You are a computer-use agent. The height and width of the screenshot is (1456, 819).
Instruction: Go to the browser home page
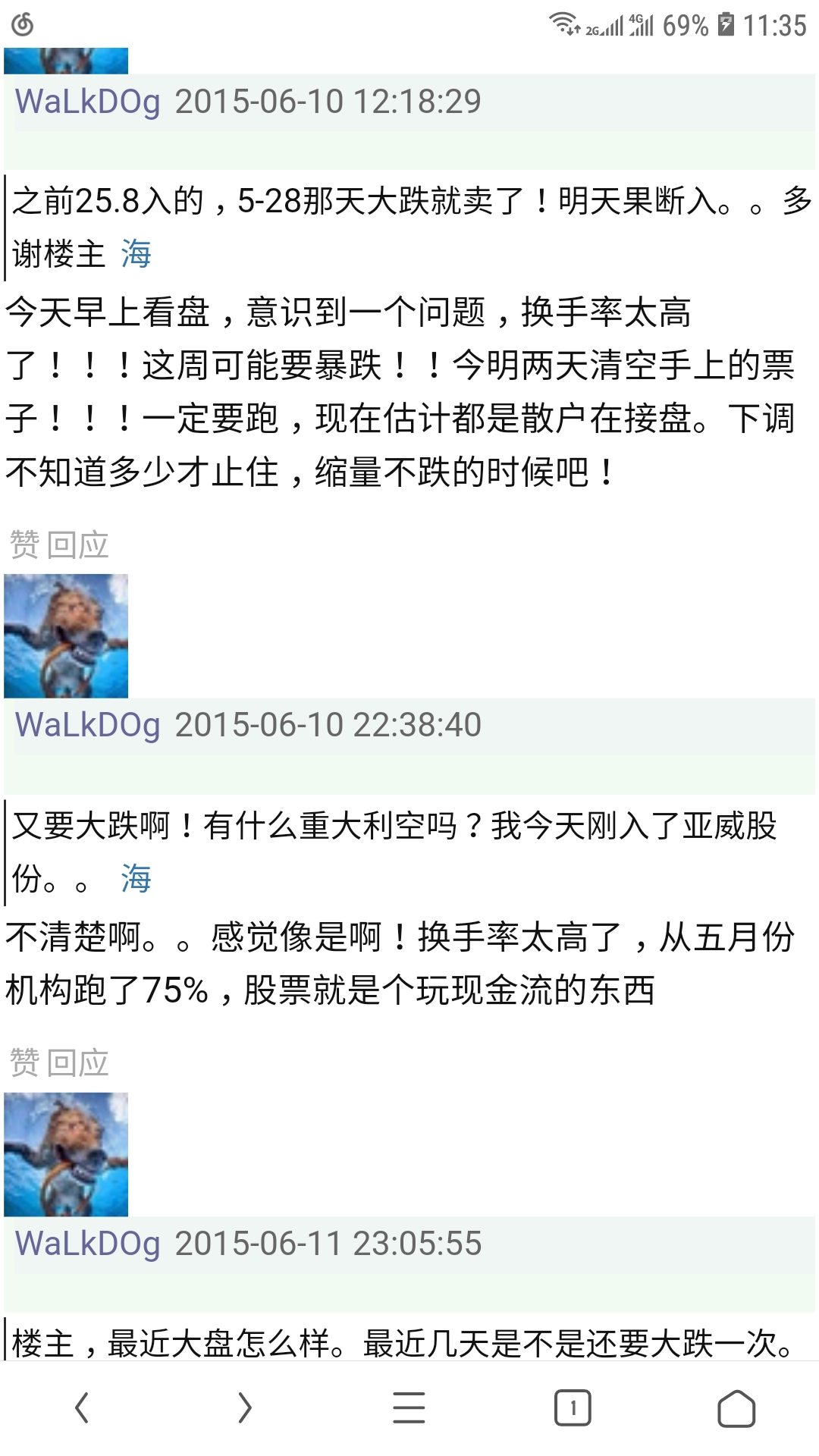[x=736, y=1408]
